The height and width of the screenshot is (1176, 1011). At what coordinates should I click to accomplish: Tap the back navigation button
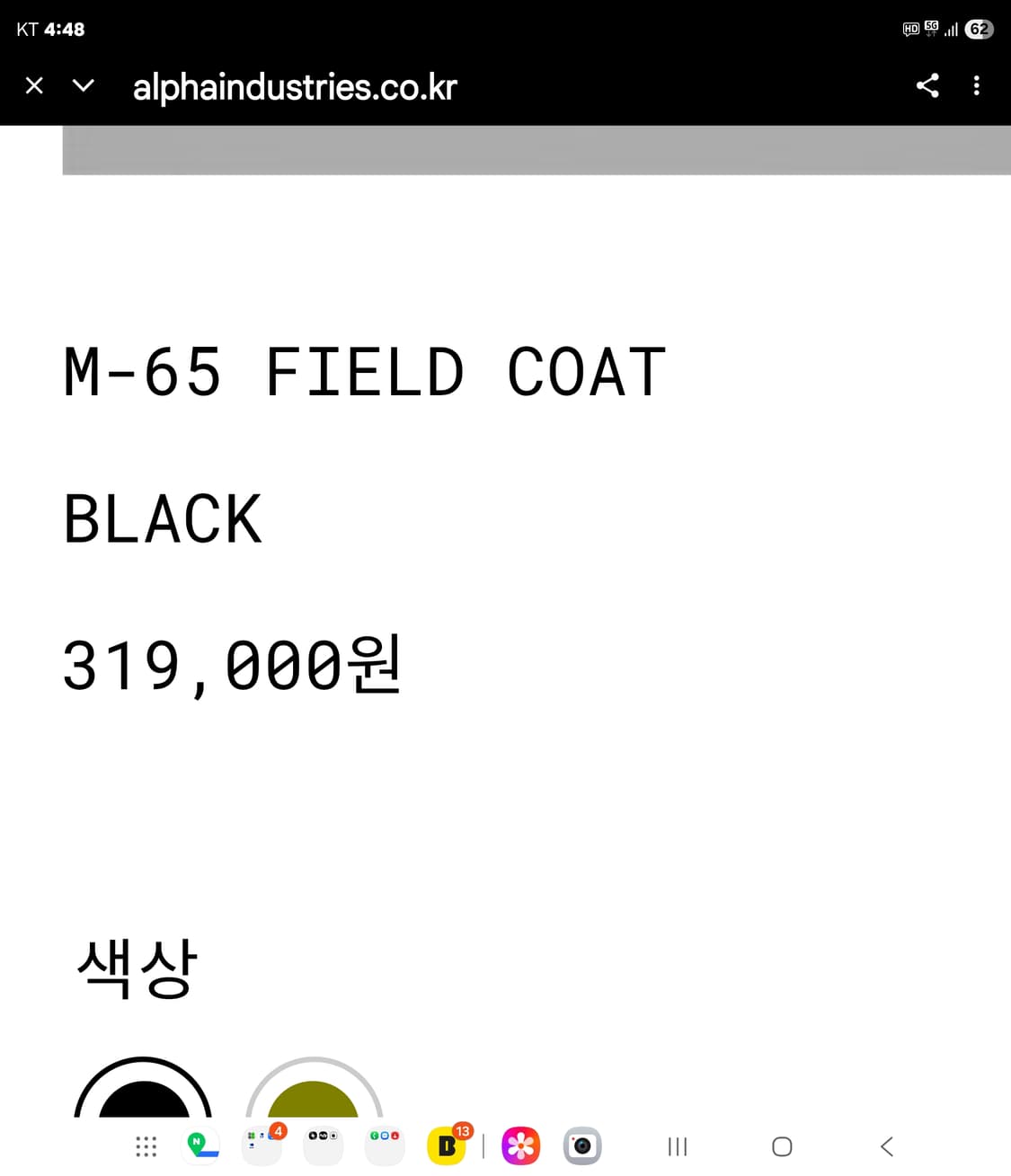[x=886, y=1145]
